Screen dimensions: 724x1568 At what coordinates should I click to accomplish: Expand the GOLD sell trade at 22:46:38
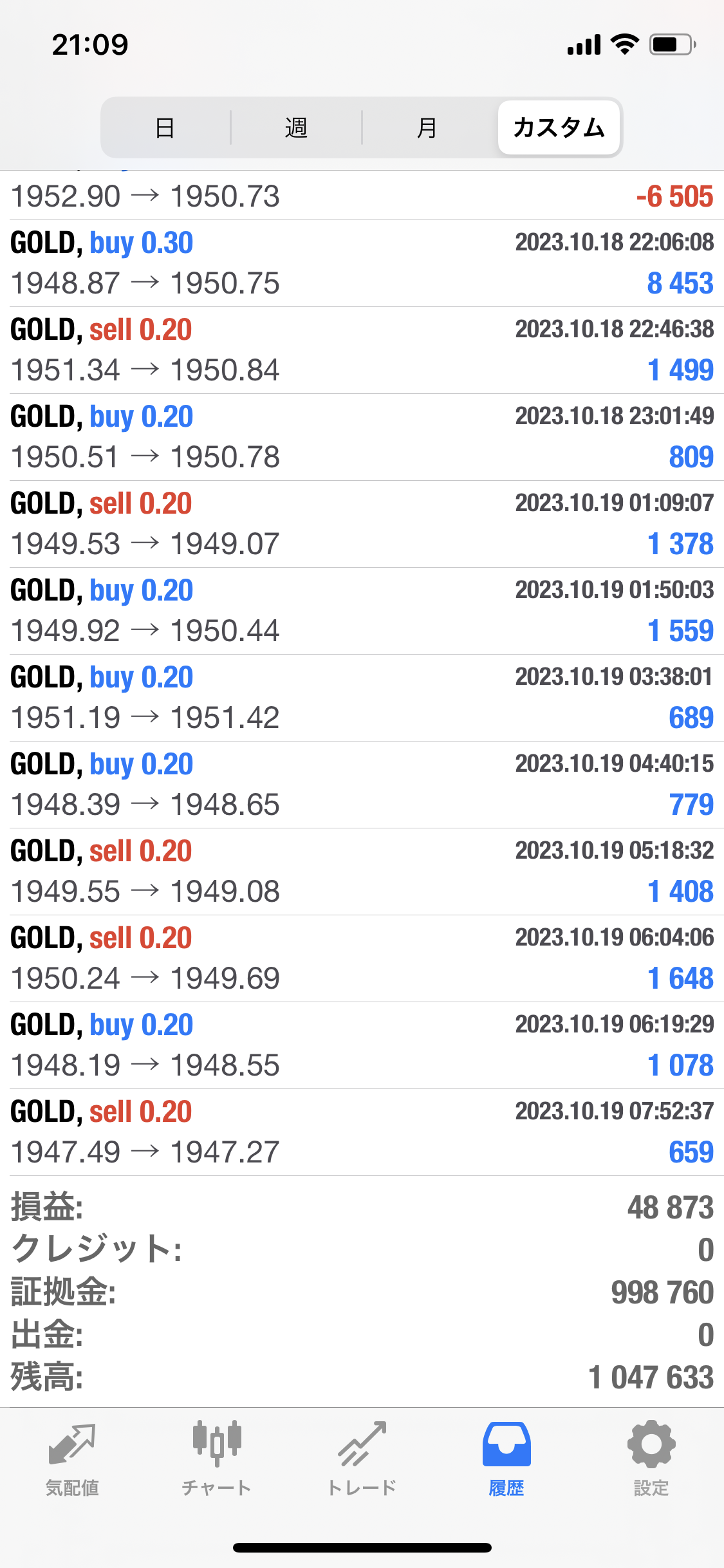coord(362,350)
